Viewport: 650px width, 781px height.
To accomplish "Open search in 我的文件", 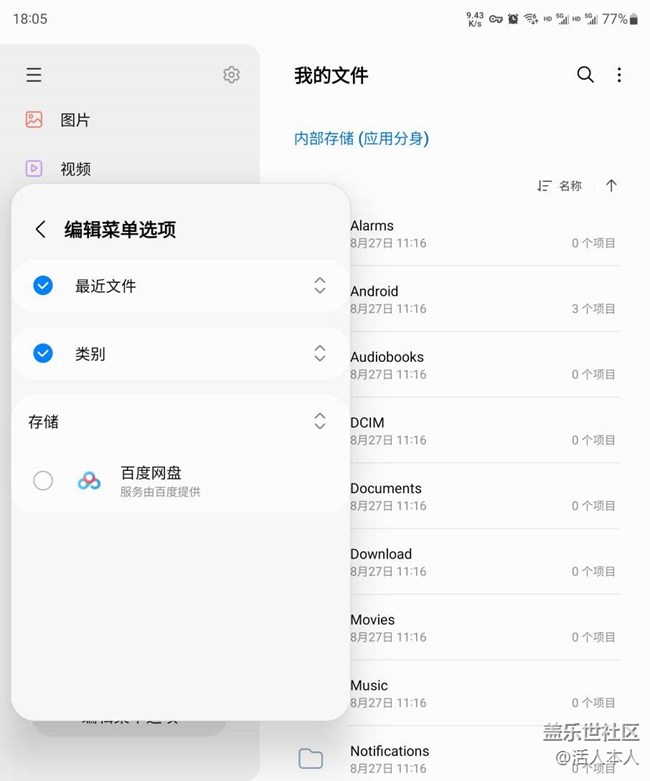I will point(585,75).
